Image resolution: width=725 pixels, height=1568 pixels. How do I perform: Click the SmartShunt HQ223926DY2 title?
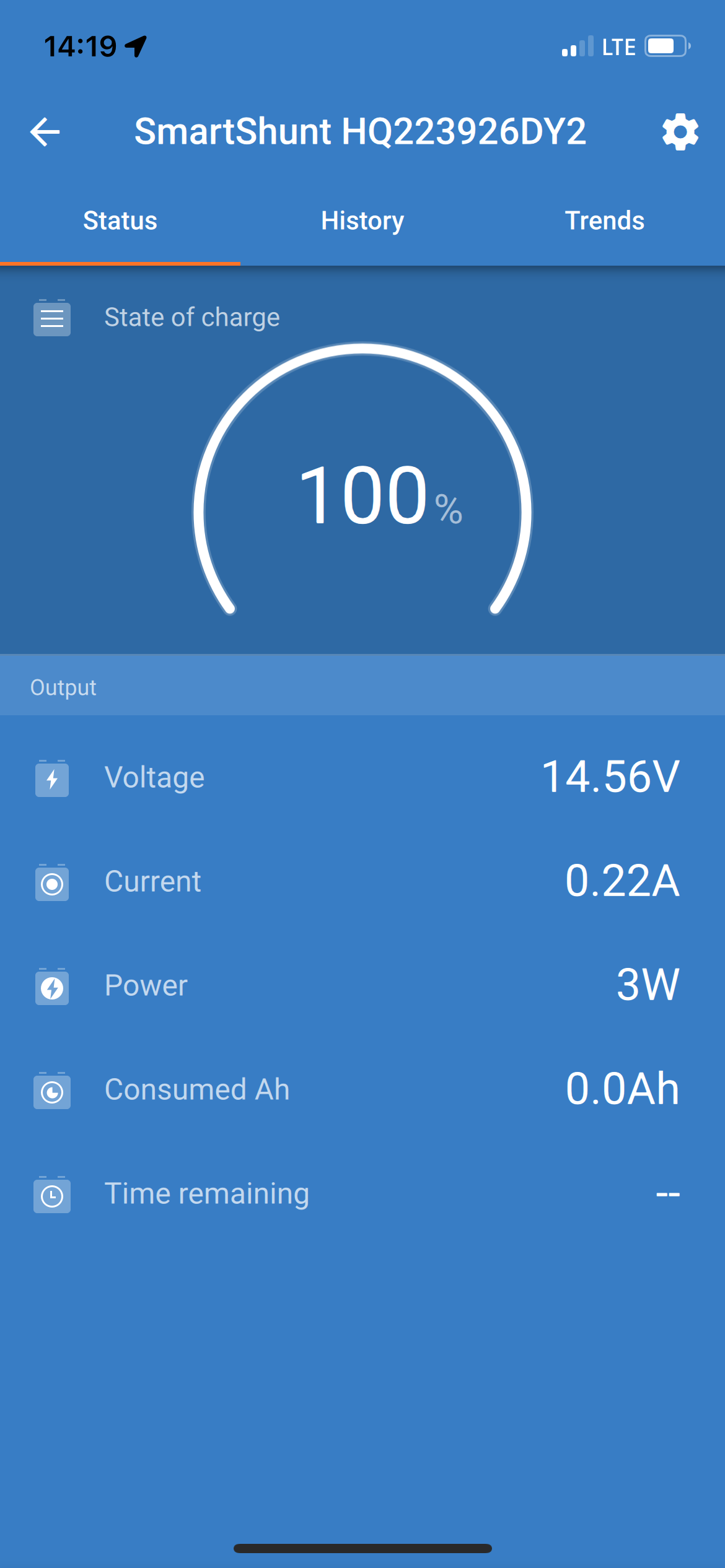[362, 131]
